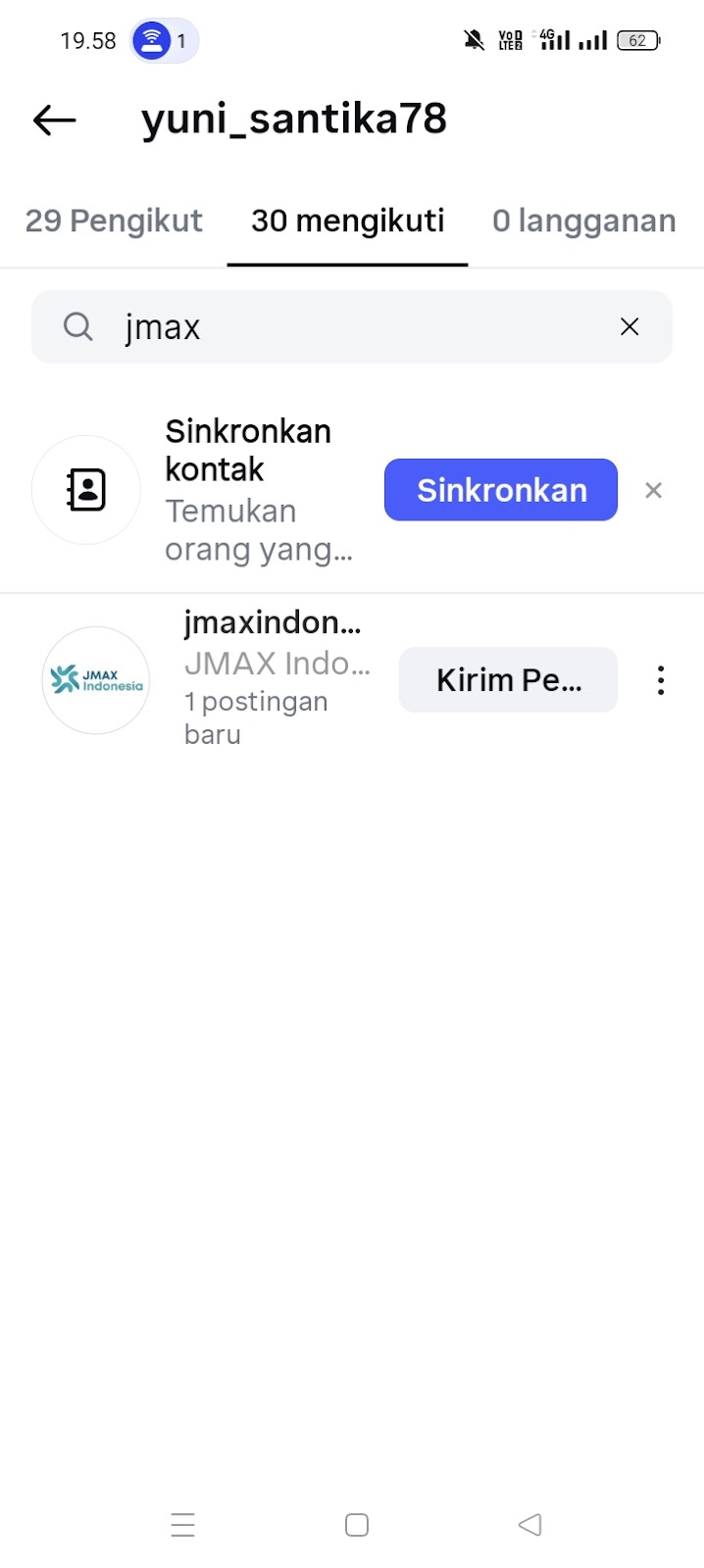Open the system recent apps view
This screenshot has width=704, height=1568.
183,1525
